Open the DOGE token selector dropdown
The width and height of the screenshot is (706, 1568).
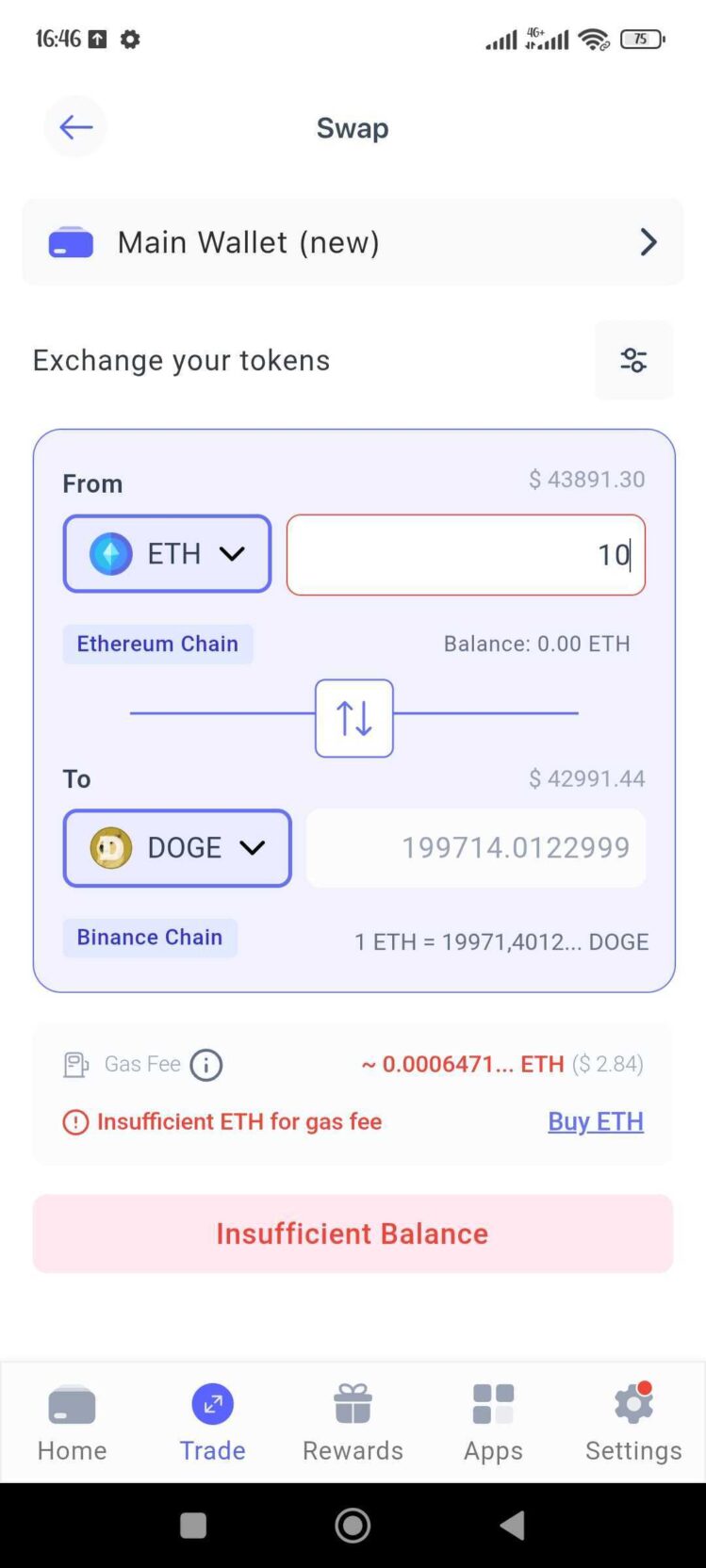tap(176, 848)
